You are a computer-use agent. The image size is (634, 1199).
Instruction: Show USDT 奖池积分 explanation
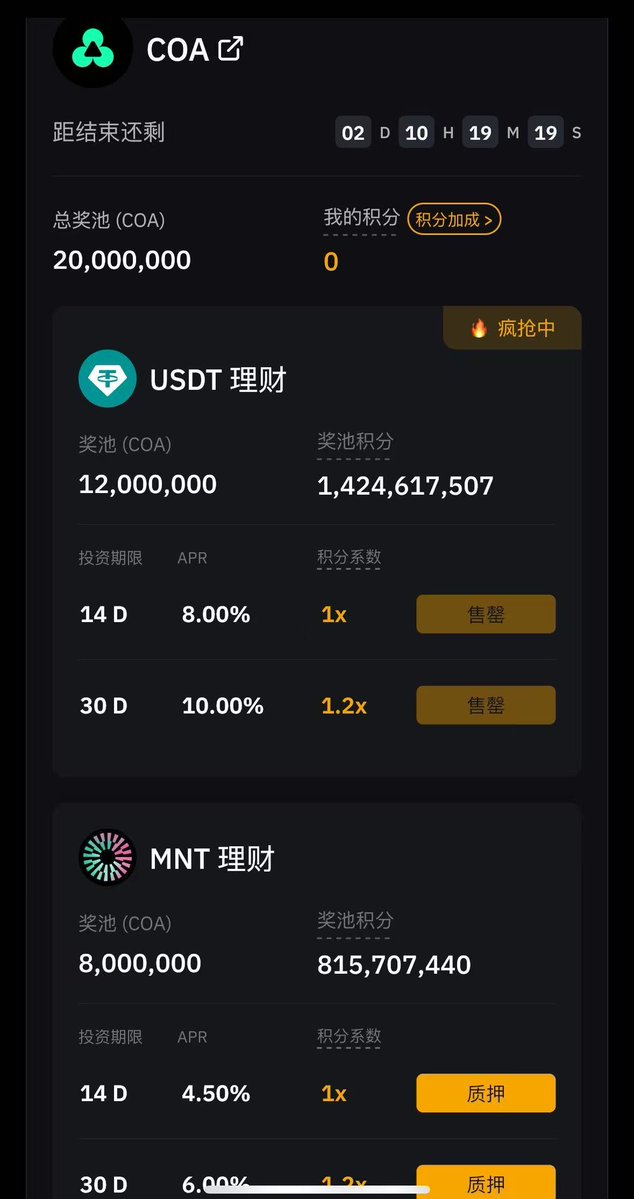355,442
